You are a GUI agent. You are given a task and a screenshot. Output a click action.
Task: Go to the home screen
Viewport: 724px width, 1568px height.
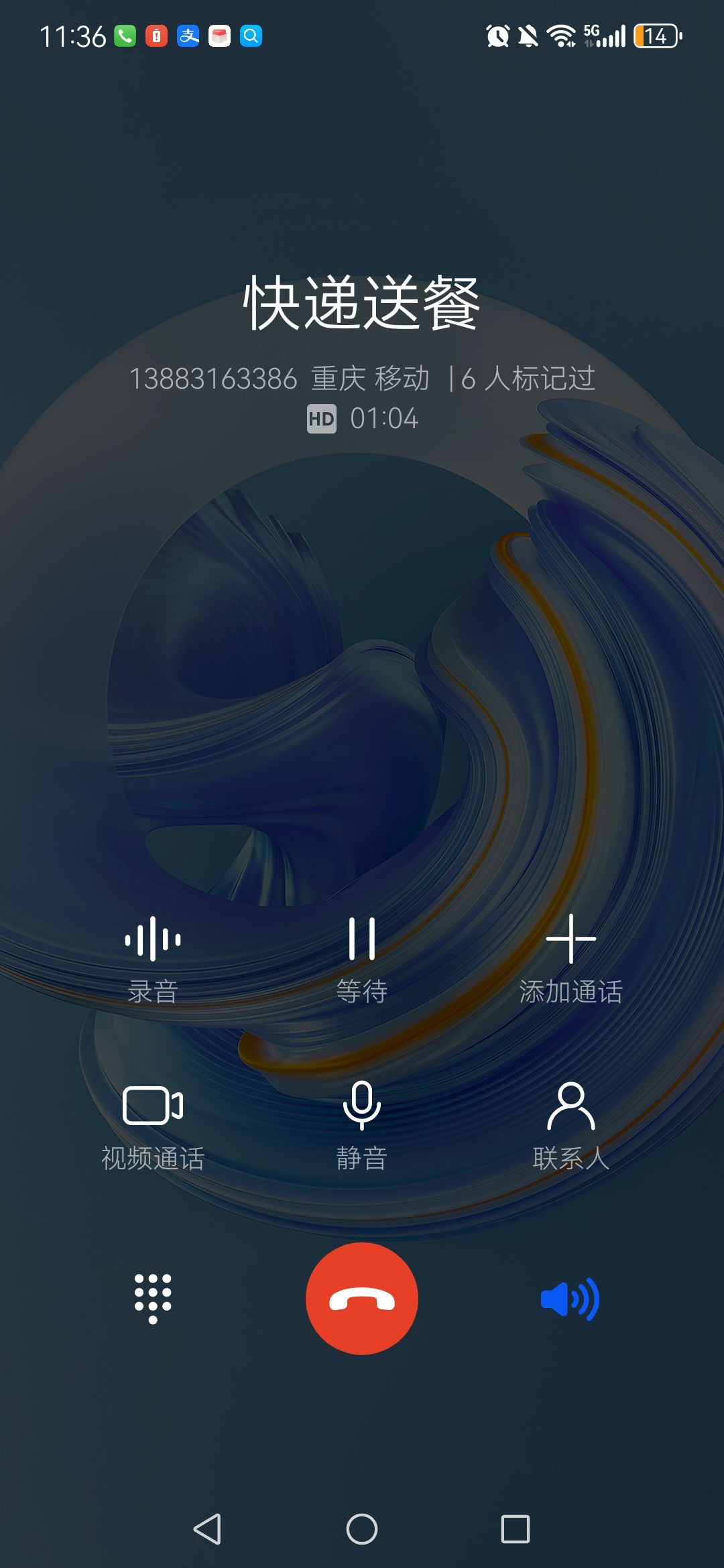pyautogui.click(x=362, y=1529)
